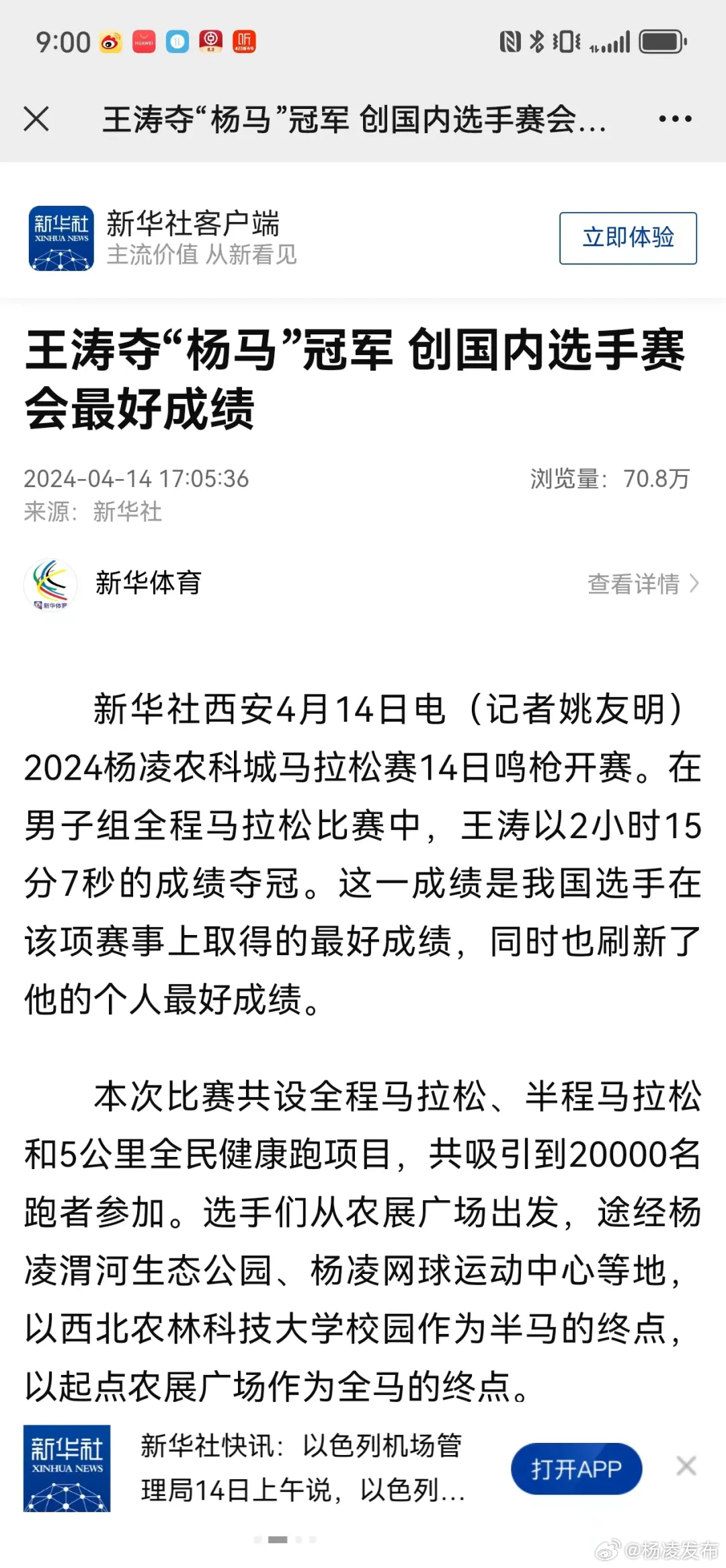Open the 新华社快讯 news about 以色列机场
726x1568 pixels.
[x=302, y=1468]
